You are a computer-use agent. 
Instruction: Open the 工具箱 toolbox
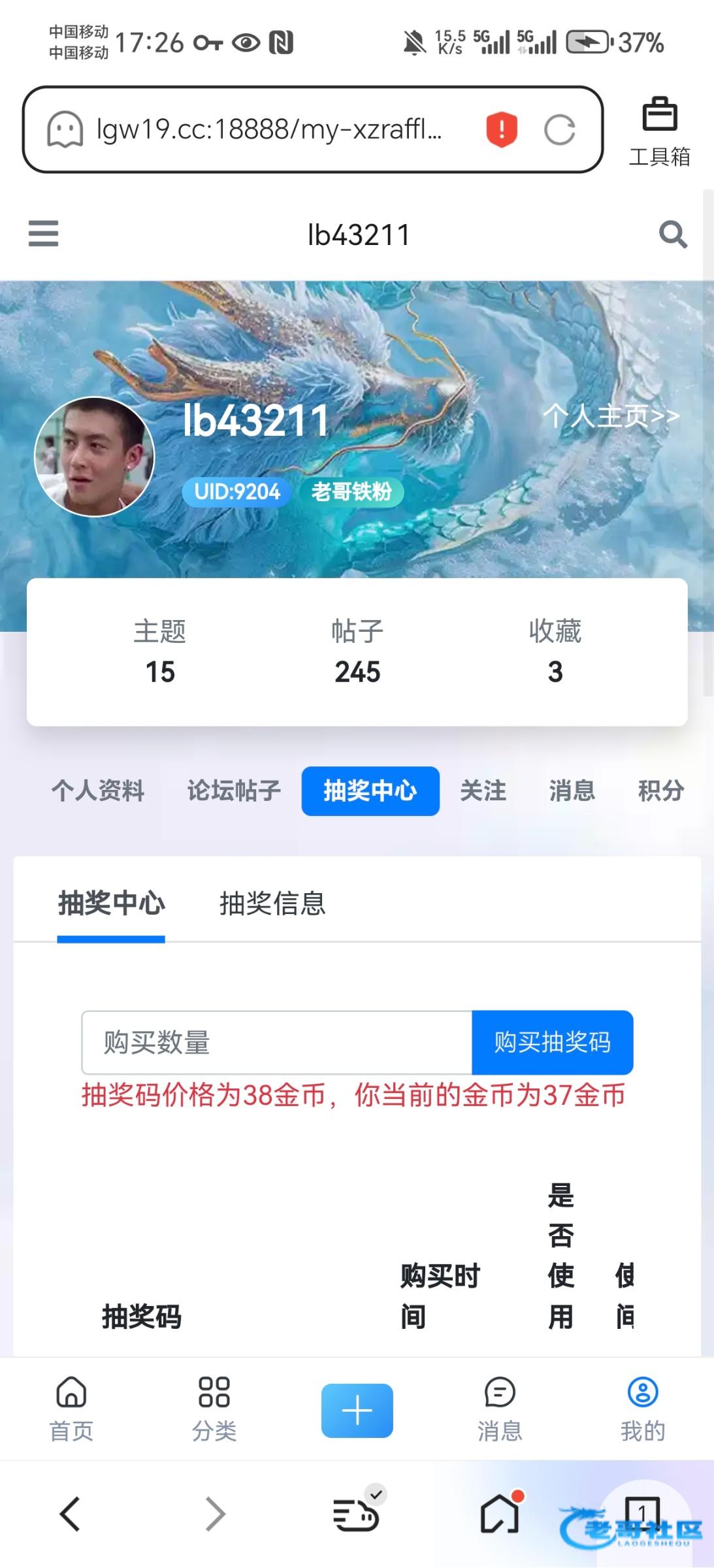pos(659,131)
